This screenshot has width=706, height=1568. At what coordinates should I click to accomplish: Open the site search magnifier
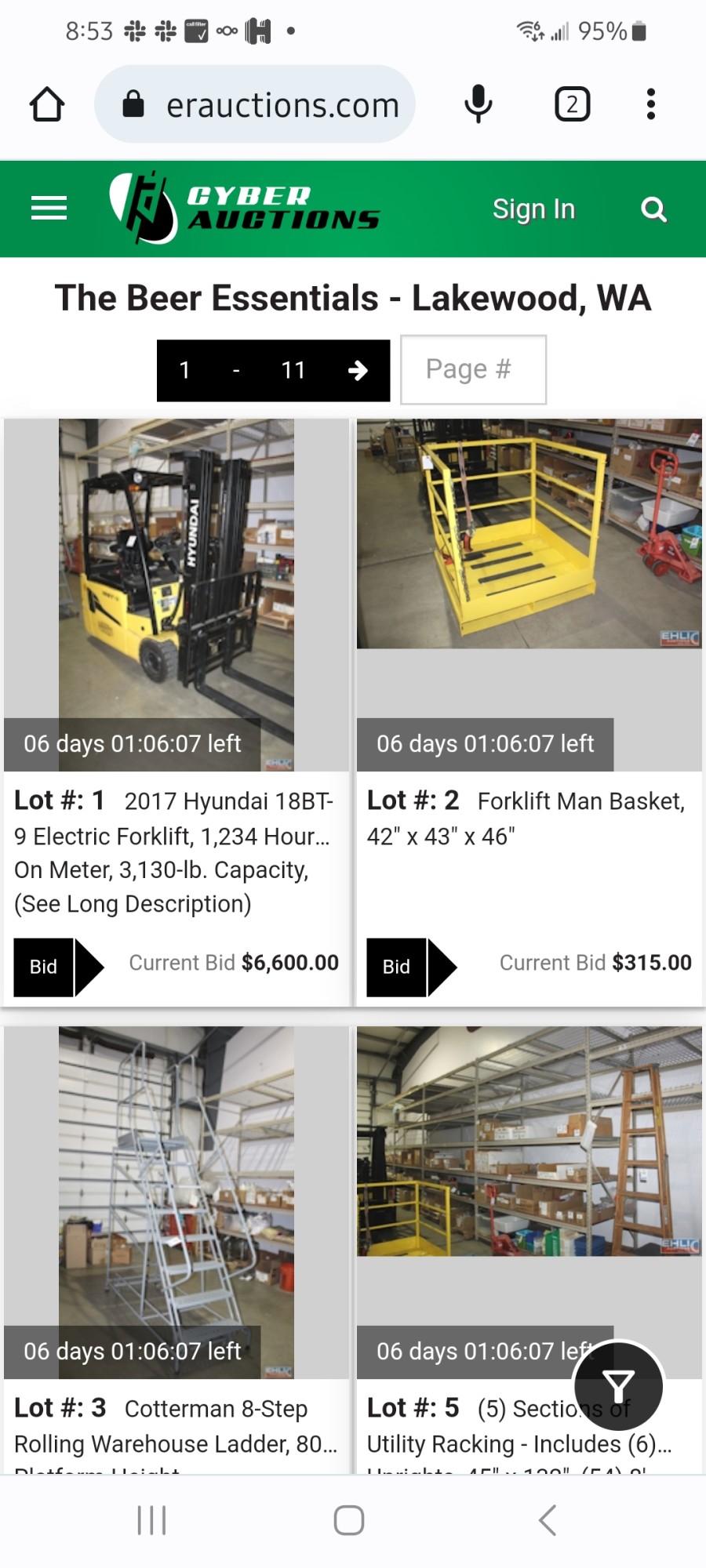click(x=653, y=209)
